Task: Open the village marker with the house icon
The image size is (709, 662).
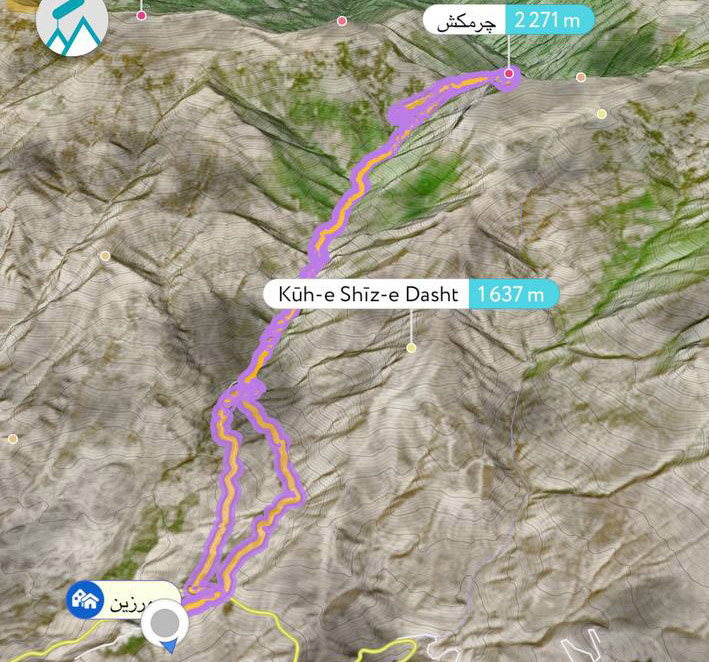Action: pyautogui.click(x=83, y=600)
